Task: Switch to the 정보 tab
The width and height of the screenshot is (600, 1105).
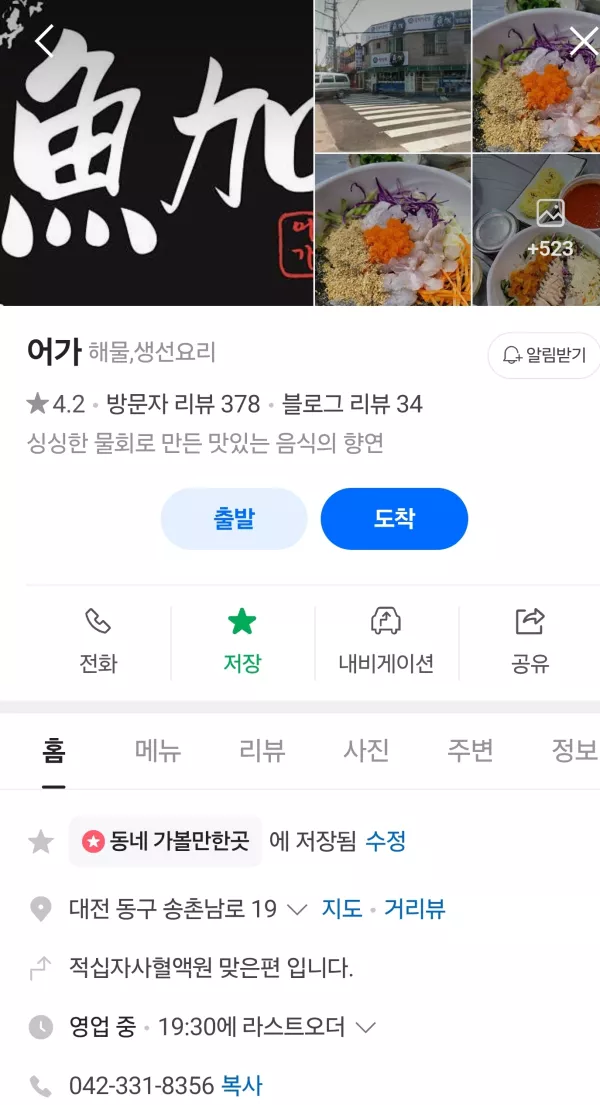Action: [x=573, y=751]
